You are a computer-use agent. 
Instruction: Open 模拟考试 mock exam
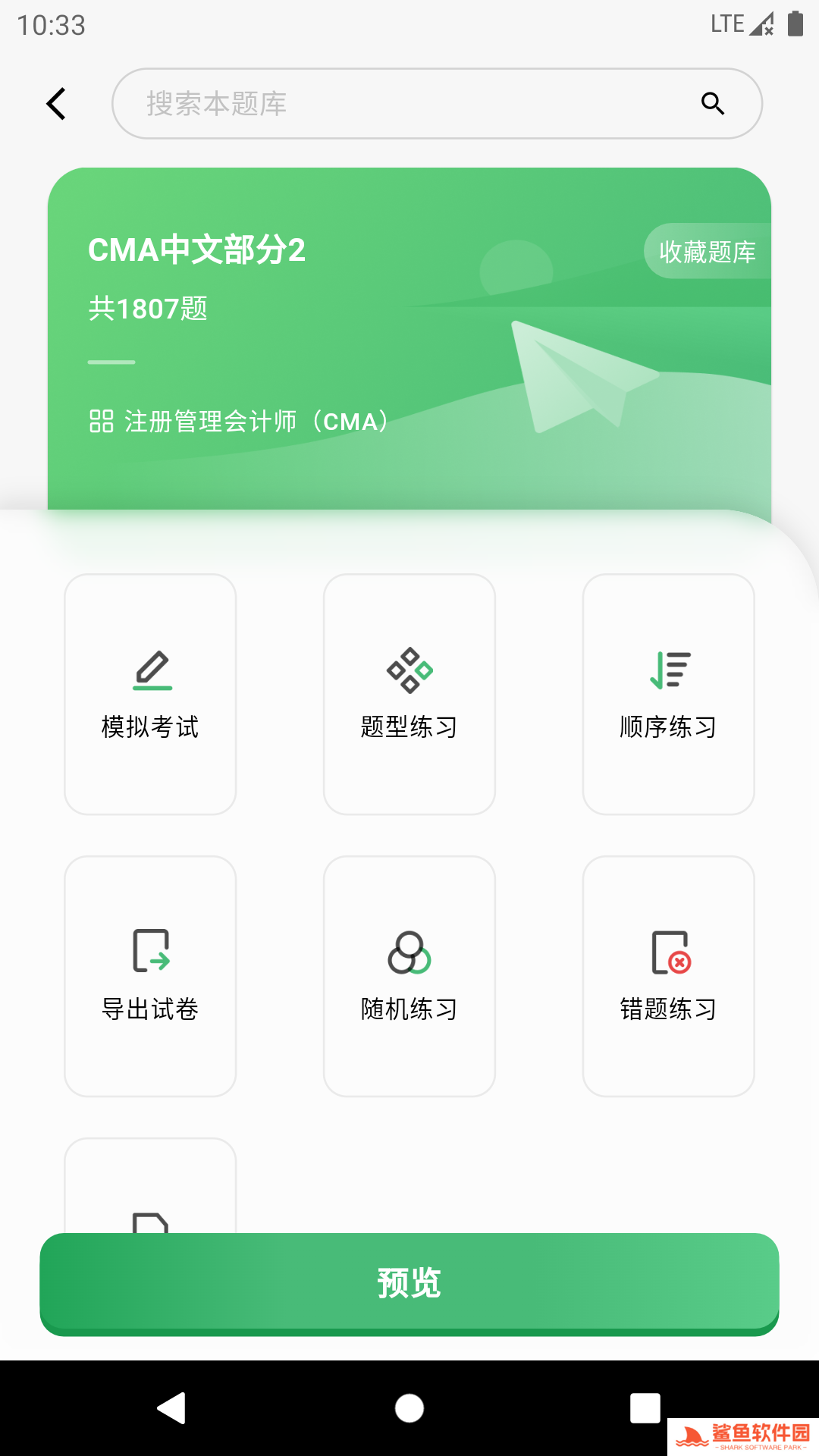tap(150, 694)
